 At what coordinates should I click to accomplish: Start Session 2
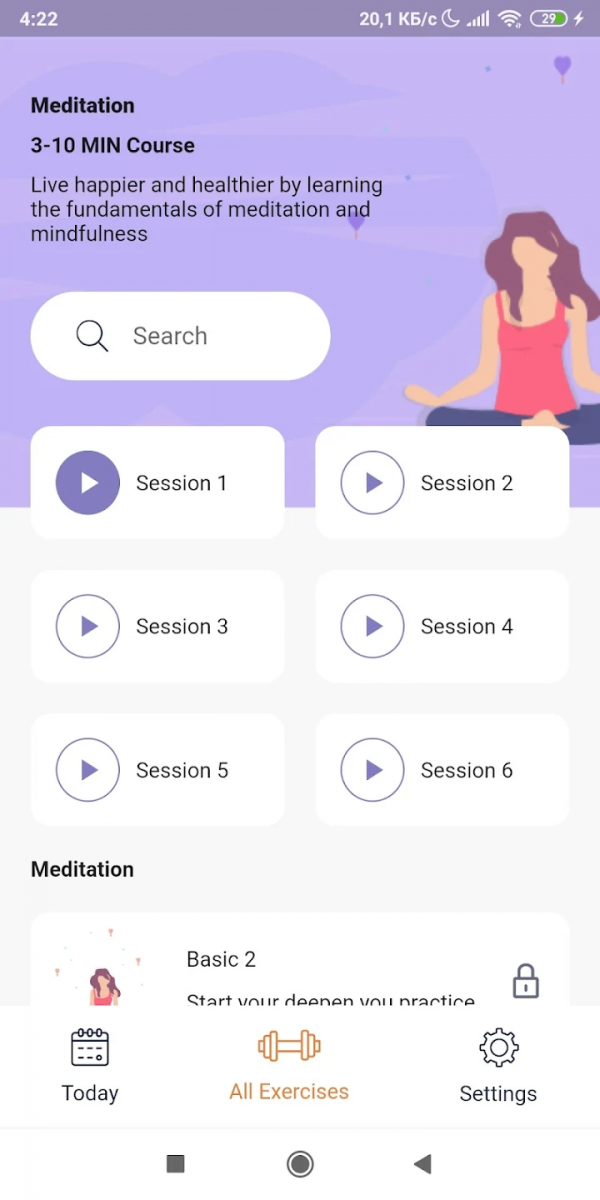(373, 483)
